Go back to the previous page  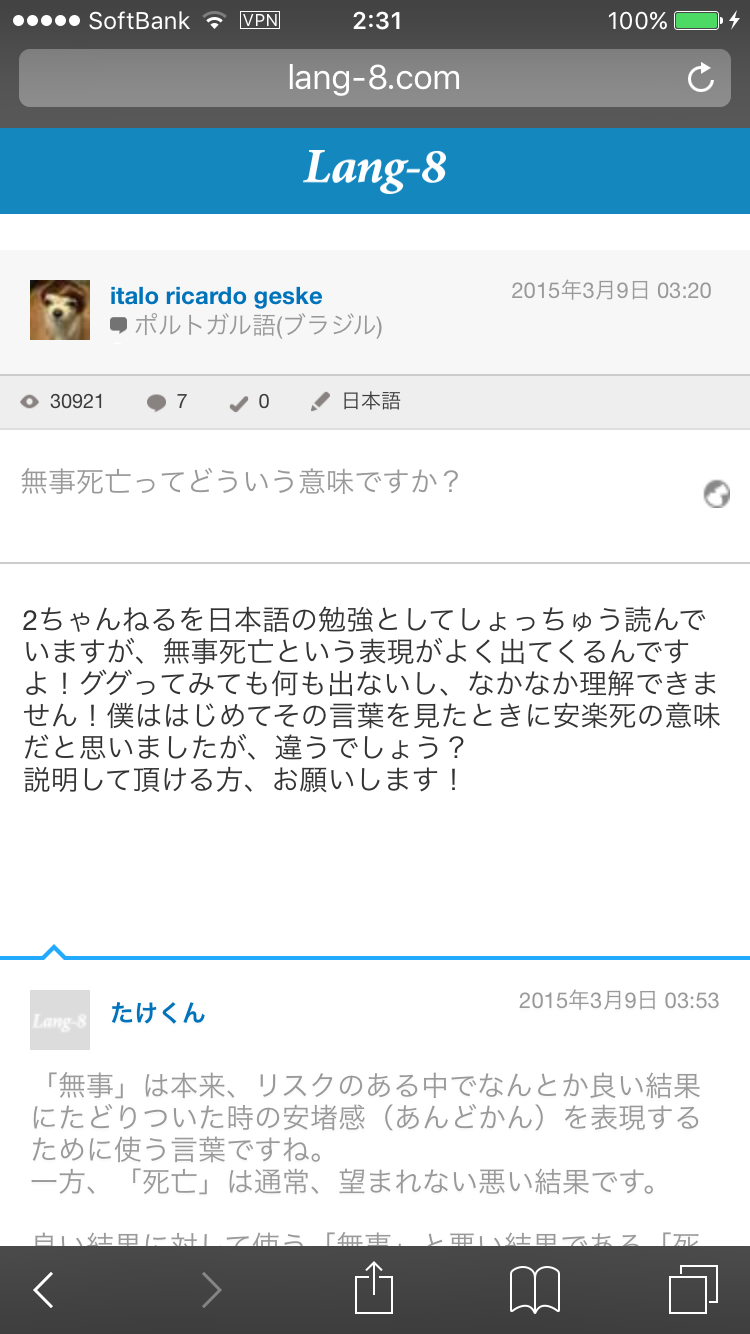tap(44, 1290)
